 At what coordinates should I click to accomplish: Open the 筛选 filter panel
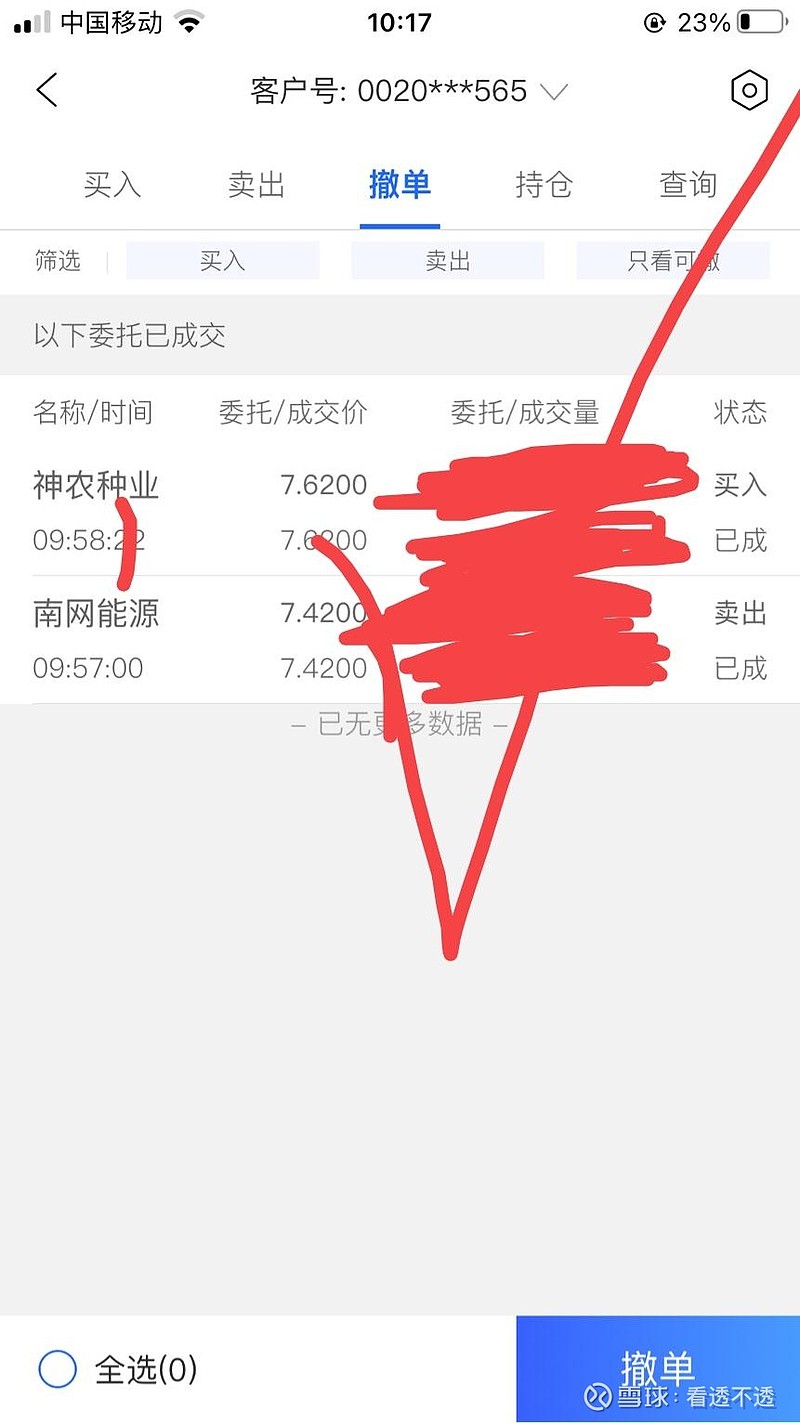coord(58,261)
